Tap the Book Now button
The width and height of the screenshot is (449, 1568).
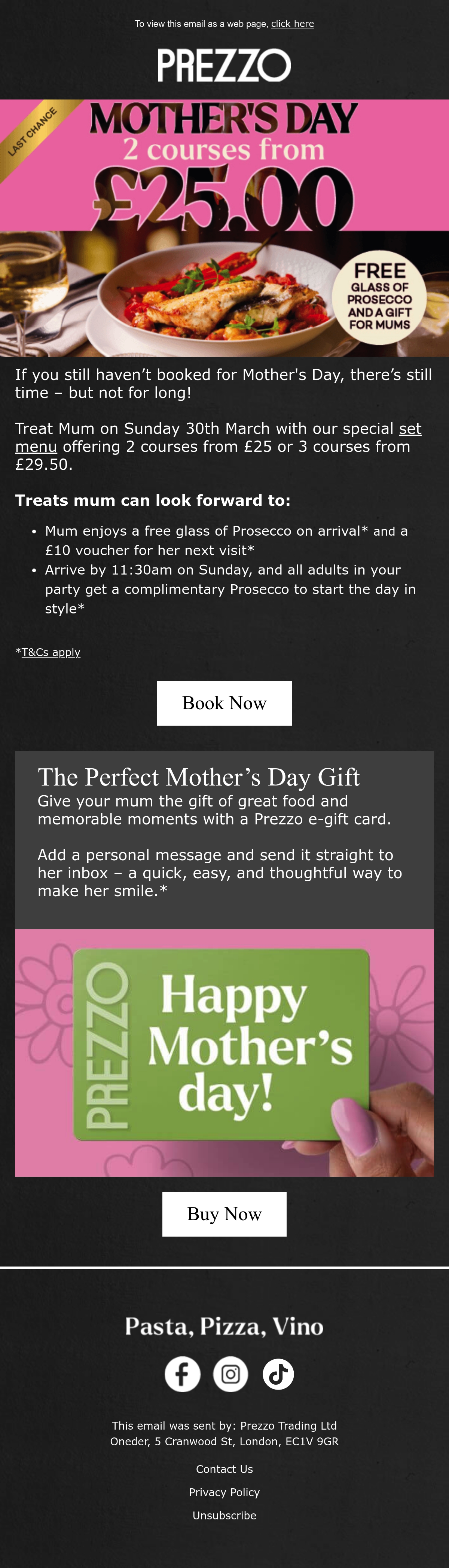pos(224,703)
